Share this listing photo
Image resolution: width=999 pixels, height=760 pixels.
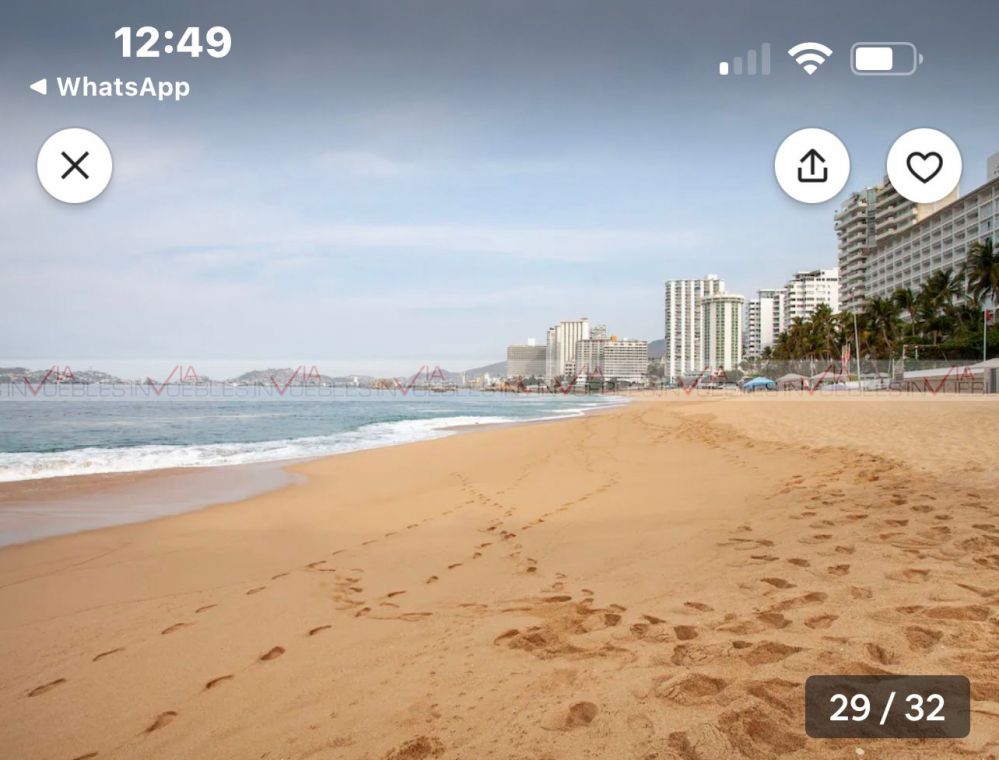812,166
